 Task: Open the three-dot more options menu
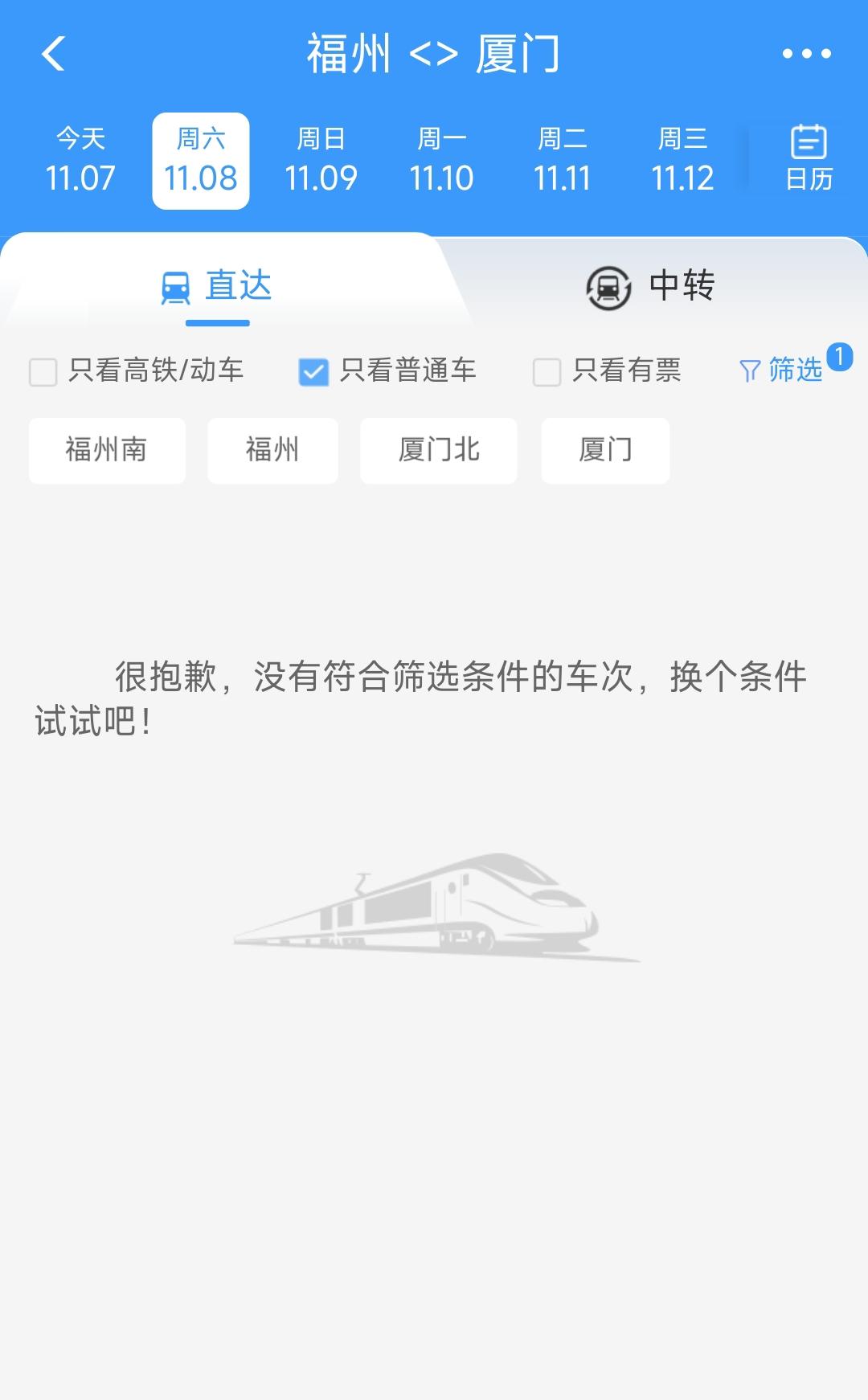[x=806, y=55]
